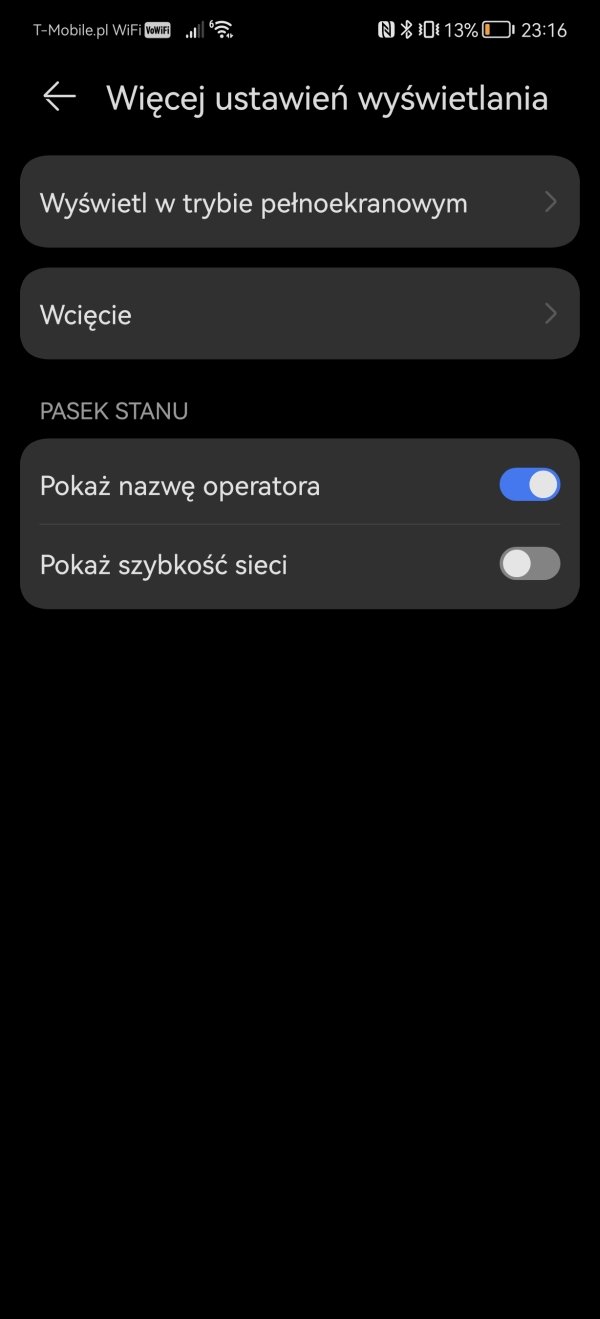Open Wyświetl w trybie pełnoekranowym

pyautogui.click(x=299, y=203)
